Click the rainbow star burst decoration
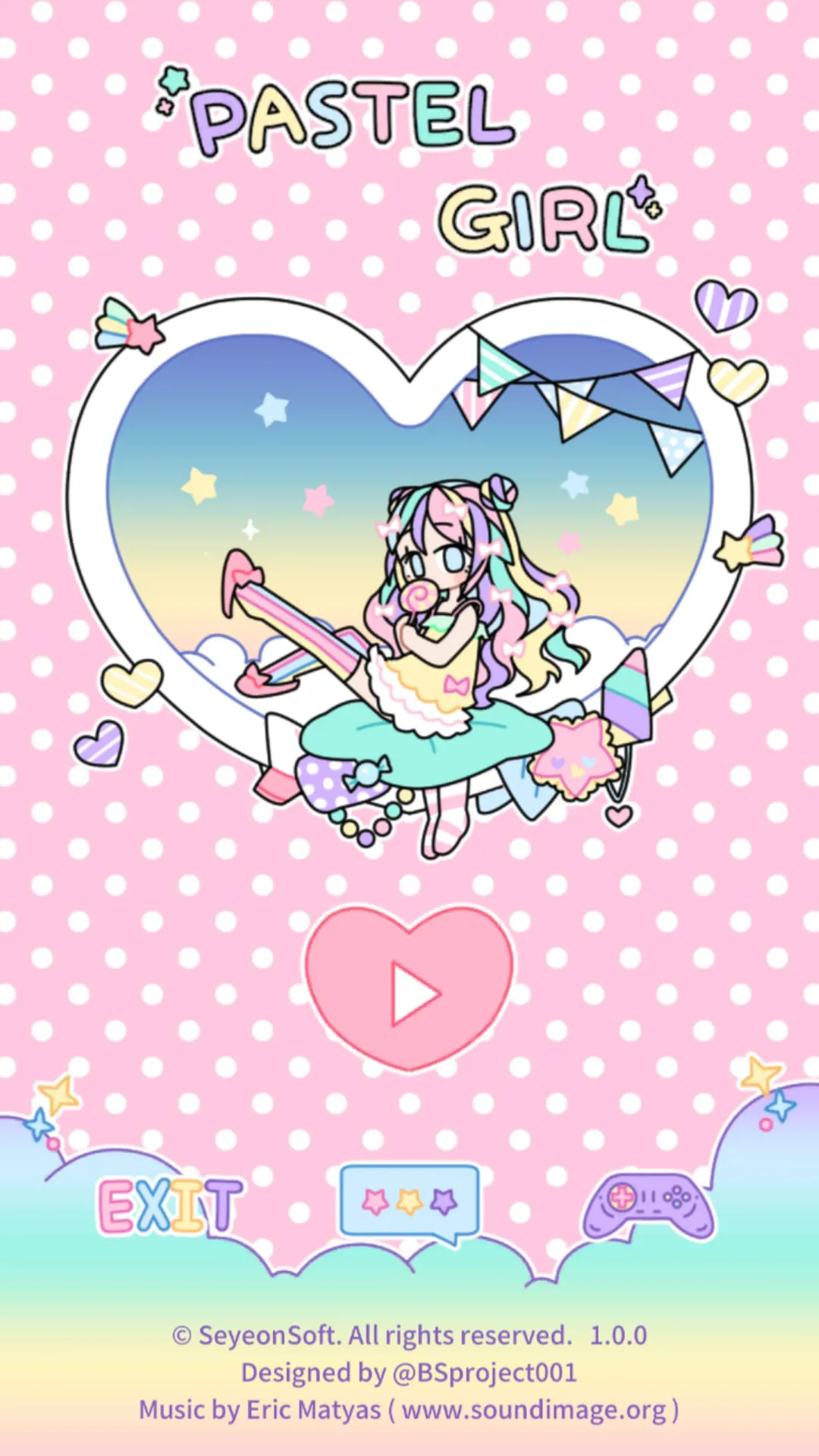Image resolution: width=819 pixels, height=1456 pixels. click(747, 542)
